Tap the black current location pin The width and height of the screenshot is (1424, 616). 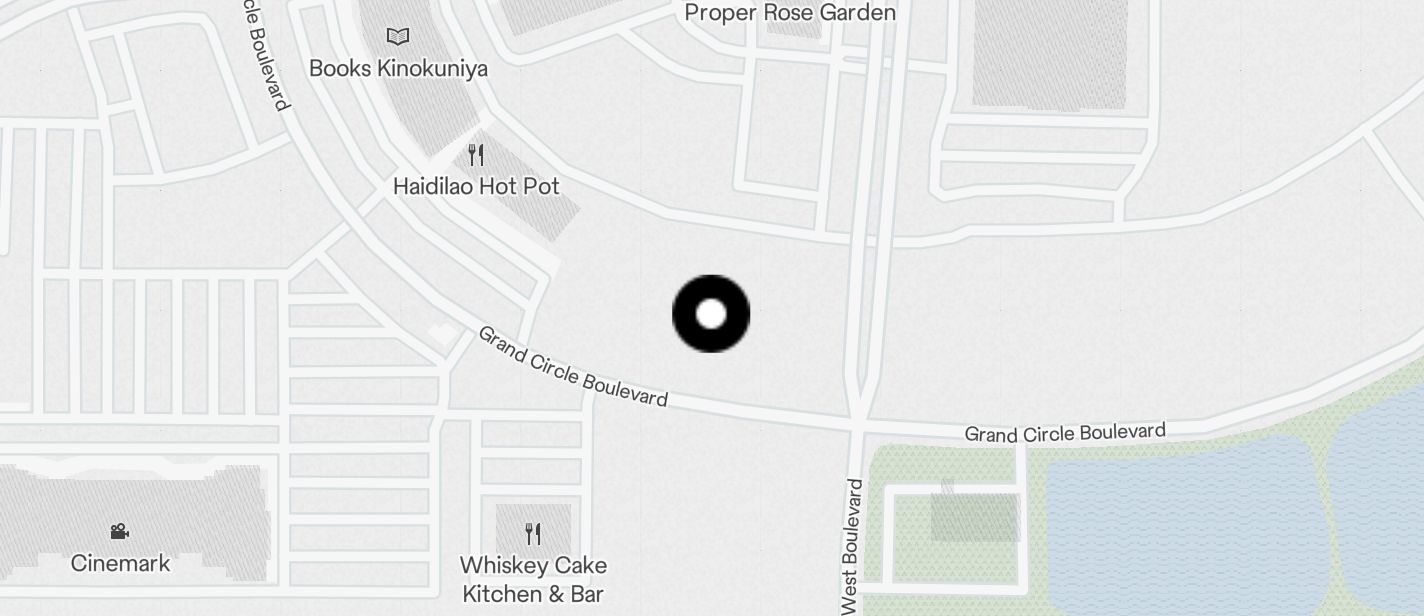coord(711,314)
